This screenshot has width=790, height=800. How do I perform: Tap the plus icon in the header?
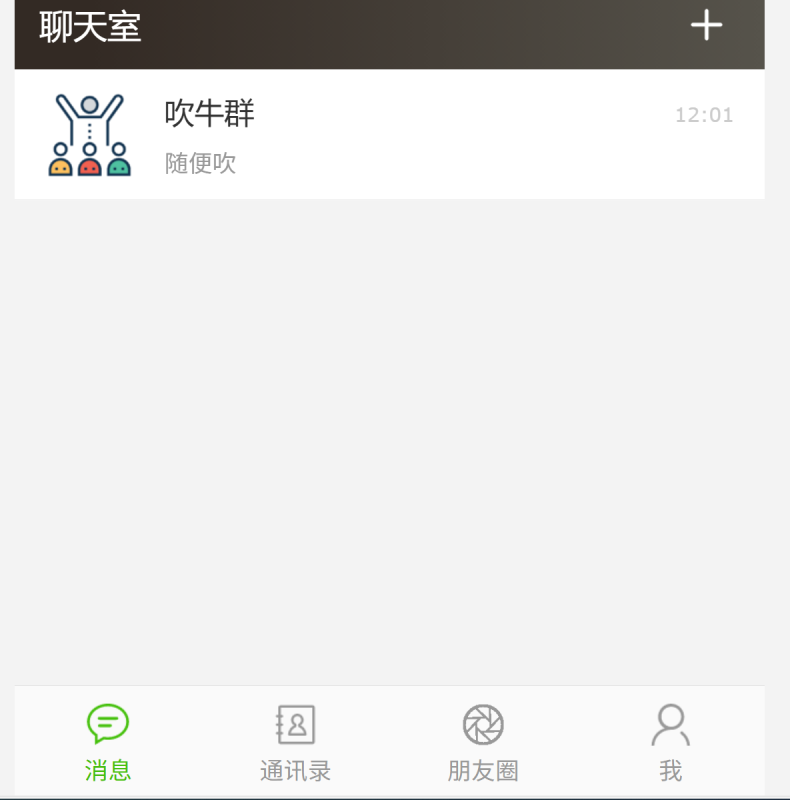706,26
